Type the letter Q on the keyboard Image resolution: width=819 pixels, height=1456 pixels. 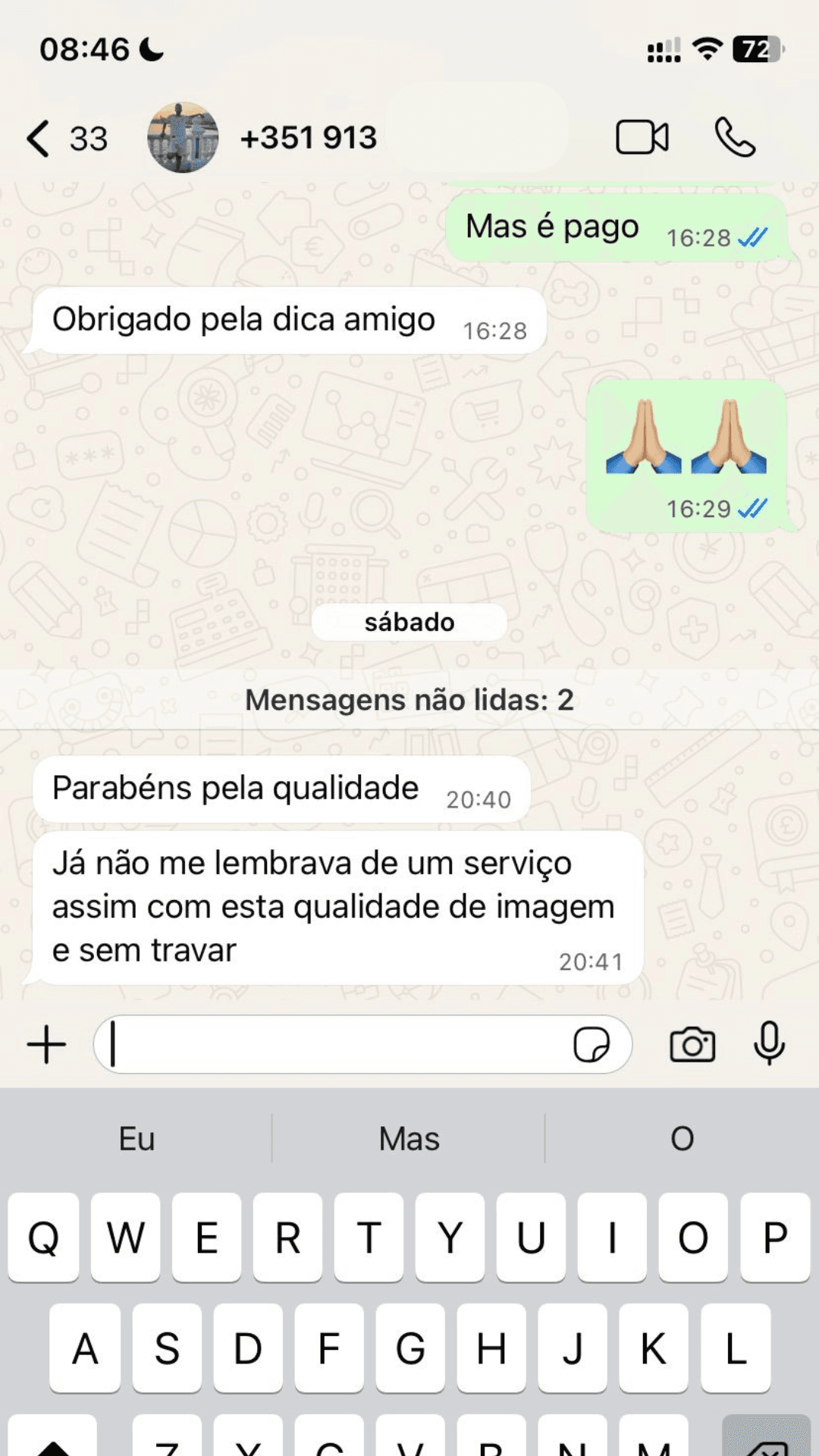[43, 1238]
